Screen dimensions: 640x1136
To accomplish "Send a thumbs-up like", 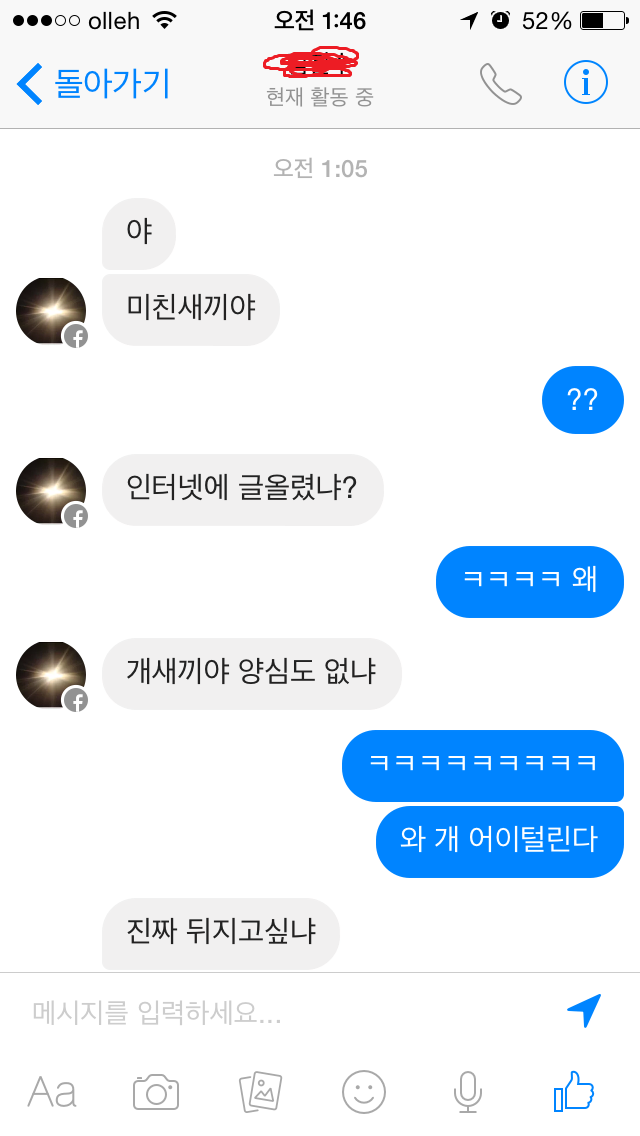I will point(574,1091).
